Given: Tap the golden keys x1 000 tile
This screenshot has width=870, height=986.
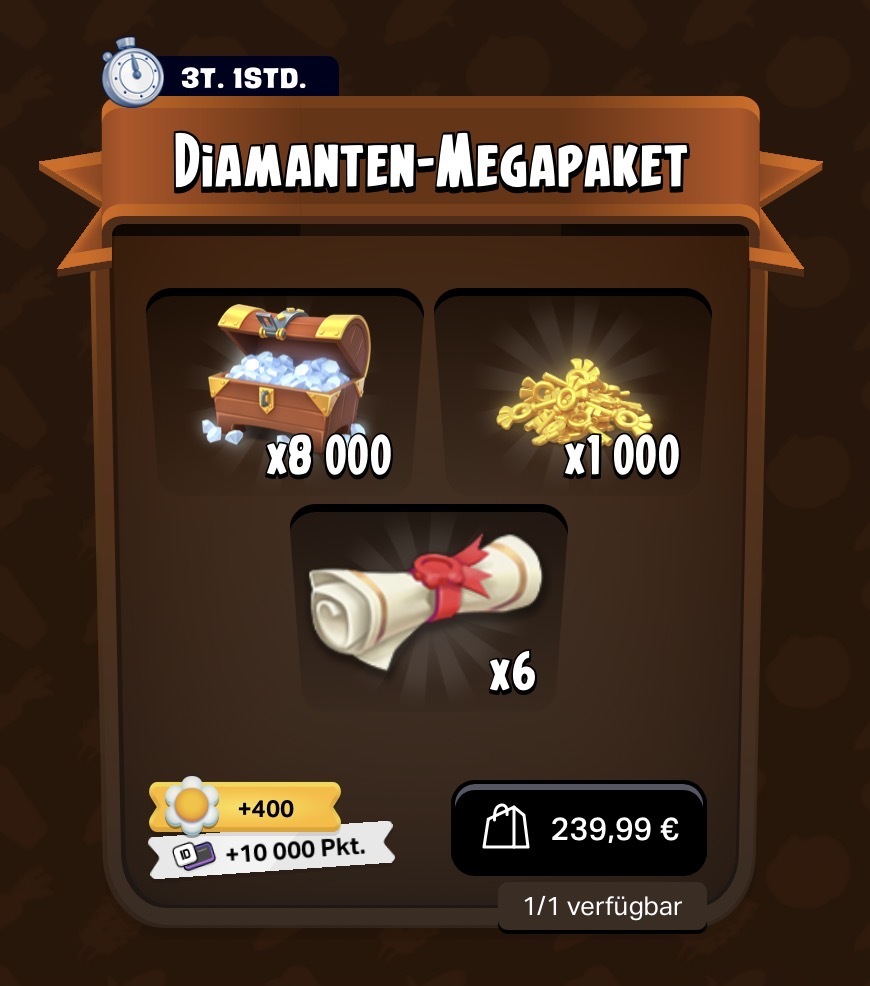Looking at the screenshot, I should point(573,391).
